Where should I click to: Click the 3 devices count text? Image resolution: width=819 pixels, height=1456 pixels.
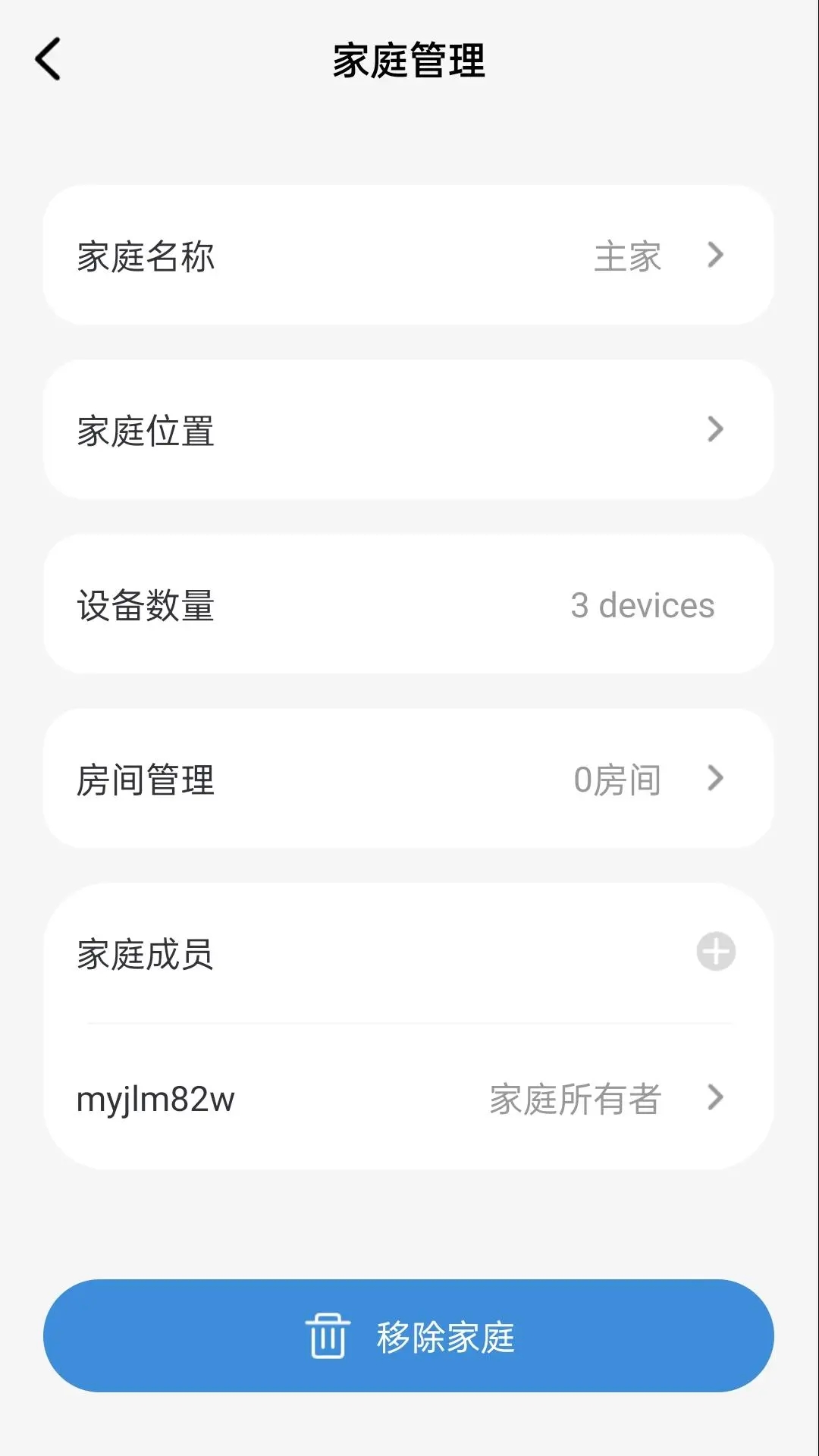point(642,604)
